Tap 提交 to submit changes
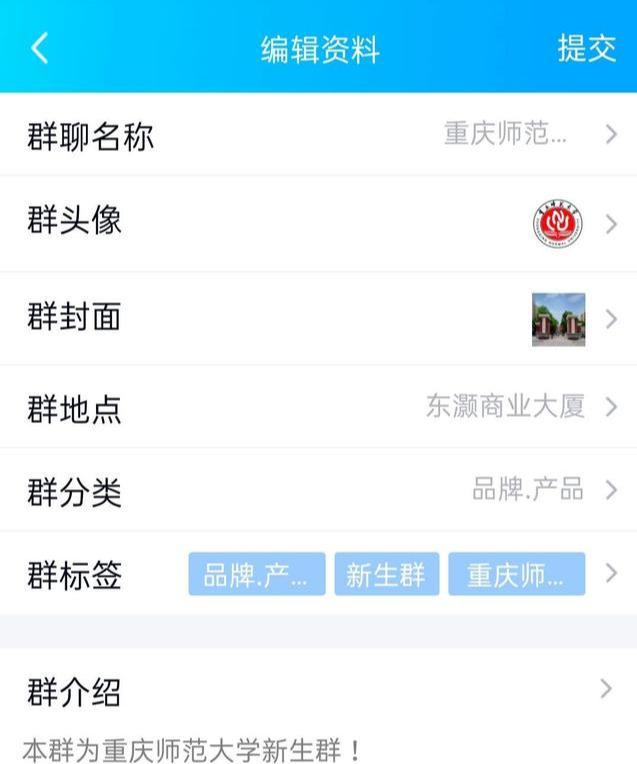Screen dimensions: 637x764 pyautogui.click(x=586, y=49)
